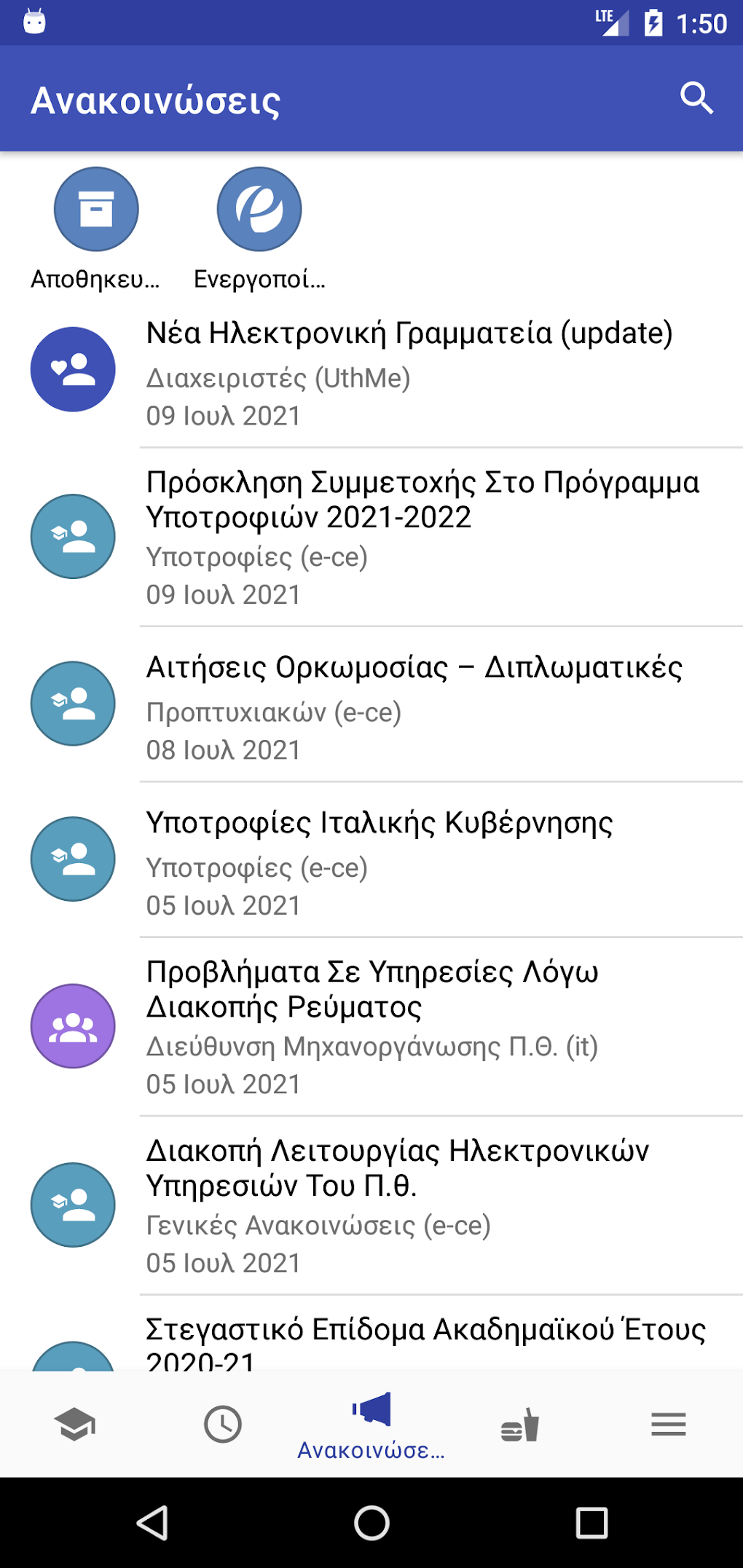
Task: Open the search icon in the app bar
Action: pos(696,98)
